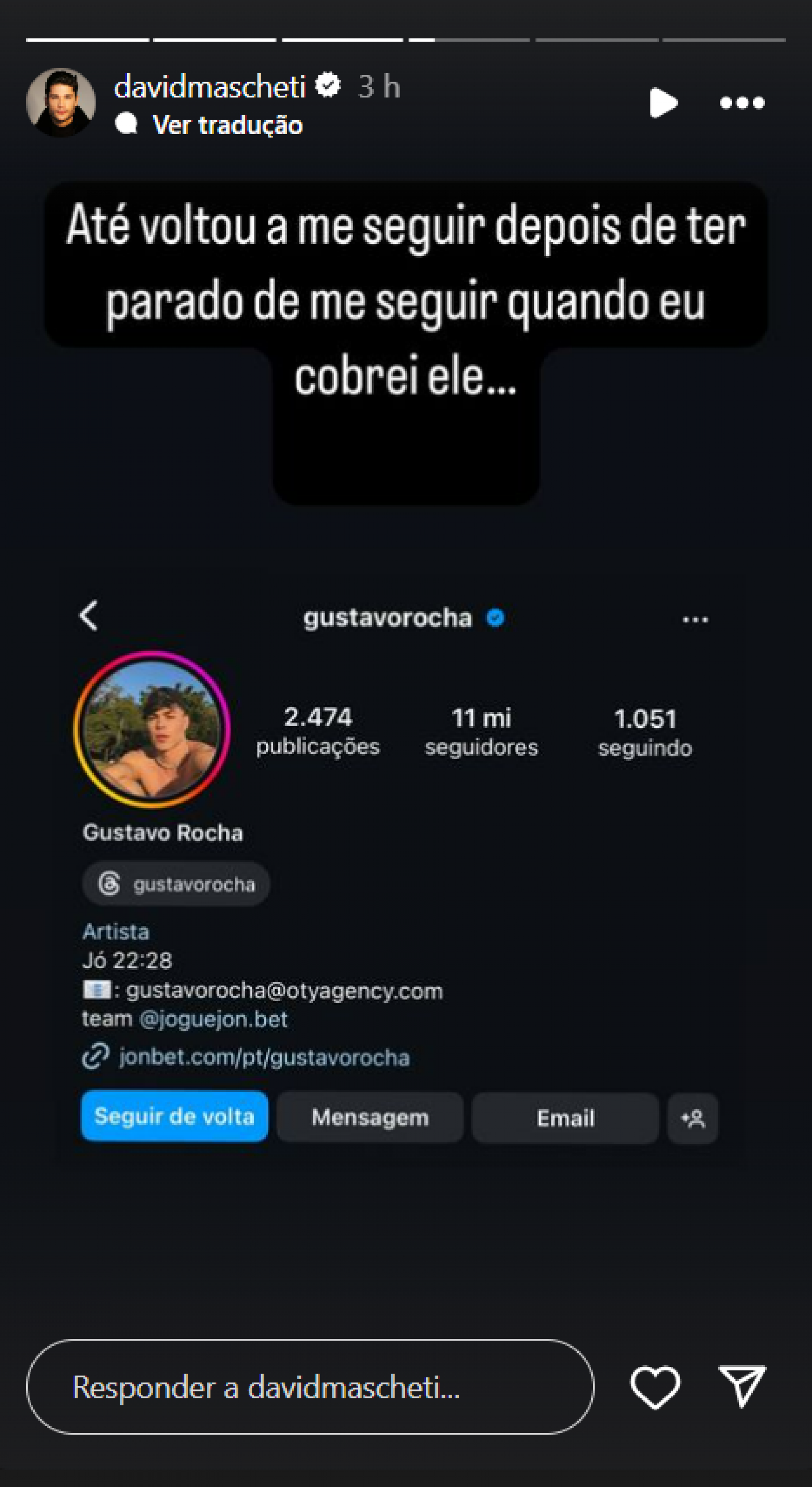This screenshot has height=1487, width=812.
Task: Select the Mensagem option
Action: coord(369,1117)
